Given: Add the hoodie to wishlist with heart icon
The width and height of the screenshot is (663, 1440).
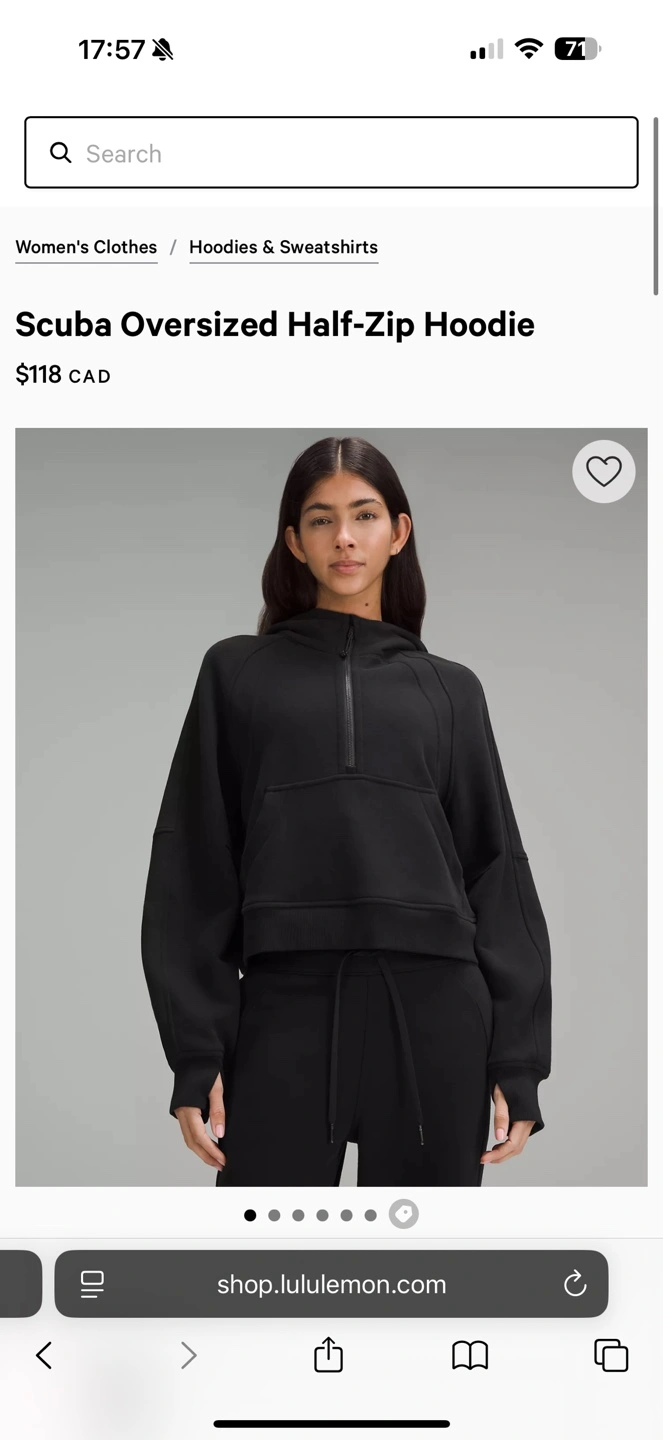Looking at the screenshot, I should (x=603, y=471).
